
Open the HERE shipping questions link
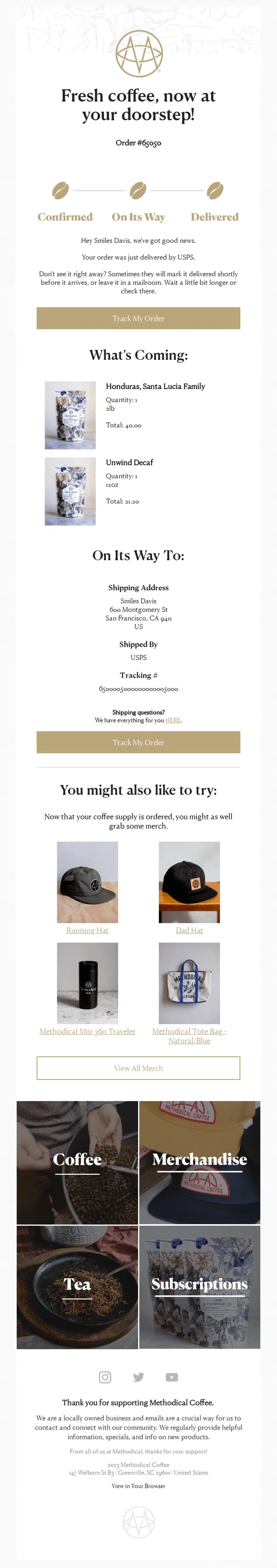click(x=173, y=720)
